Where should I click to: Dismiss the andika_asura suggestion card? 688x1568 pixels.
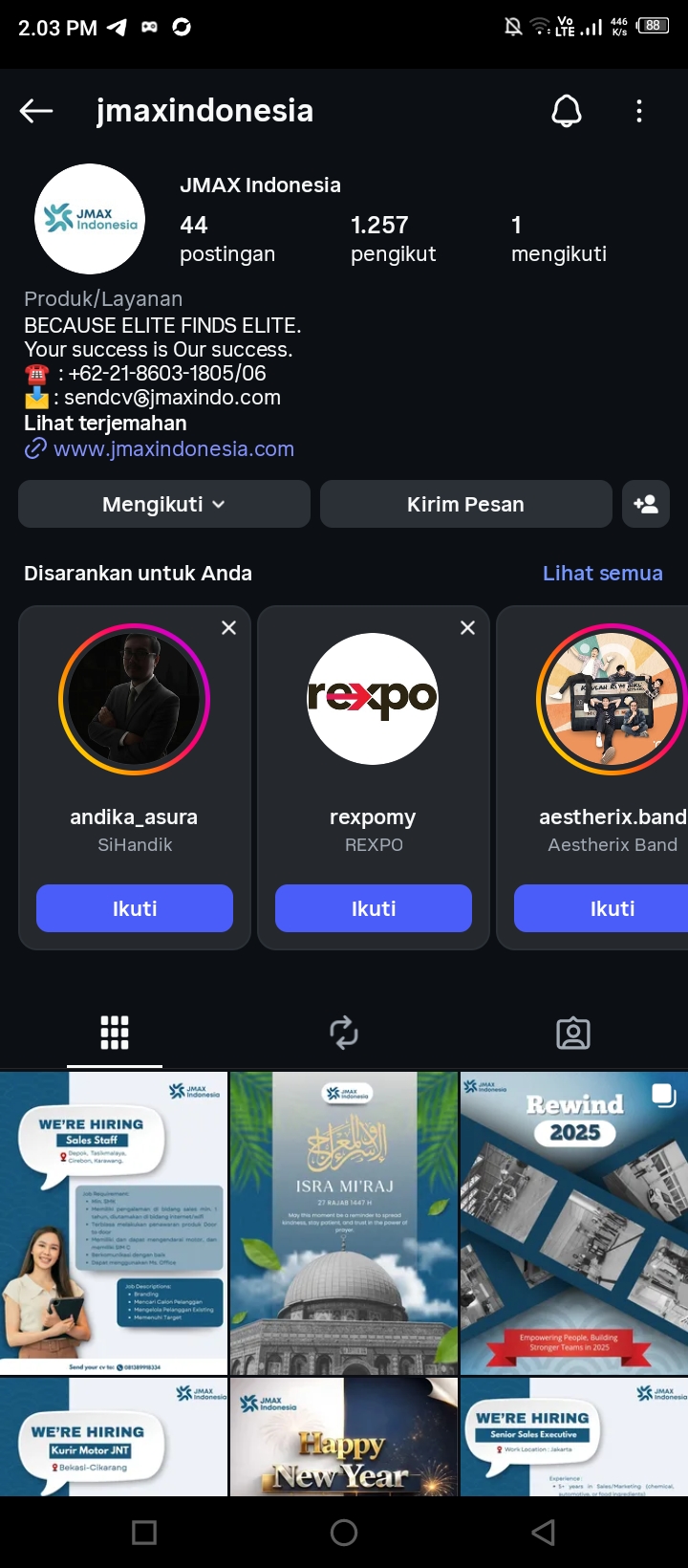coord(228,628)
